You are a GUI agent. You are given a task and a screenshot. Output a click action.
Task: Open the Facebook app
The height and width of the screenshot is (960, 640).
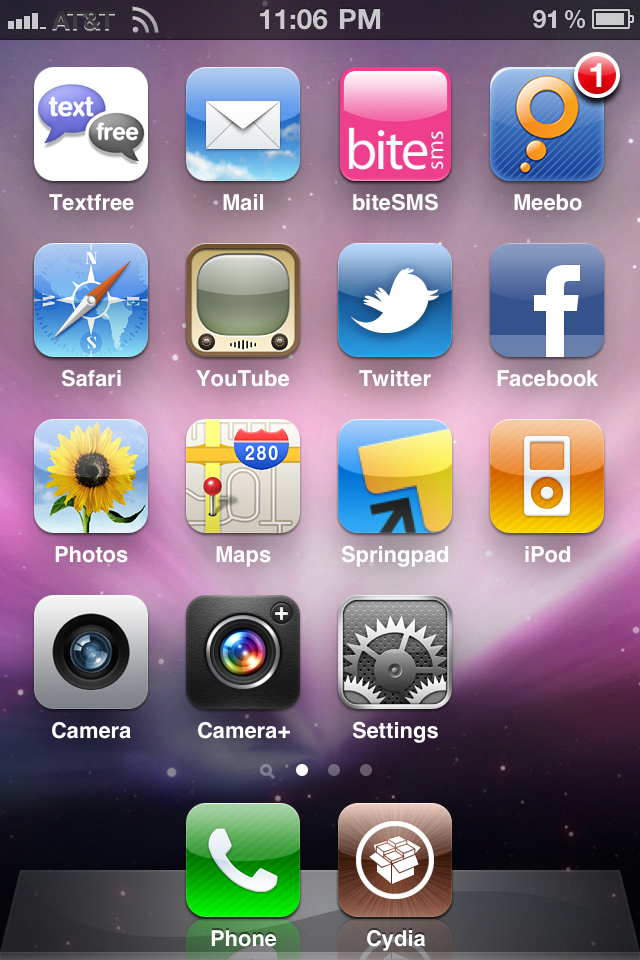click(547, 300)
